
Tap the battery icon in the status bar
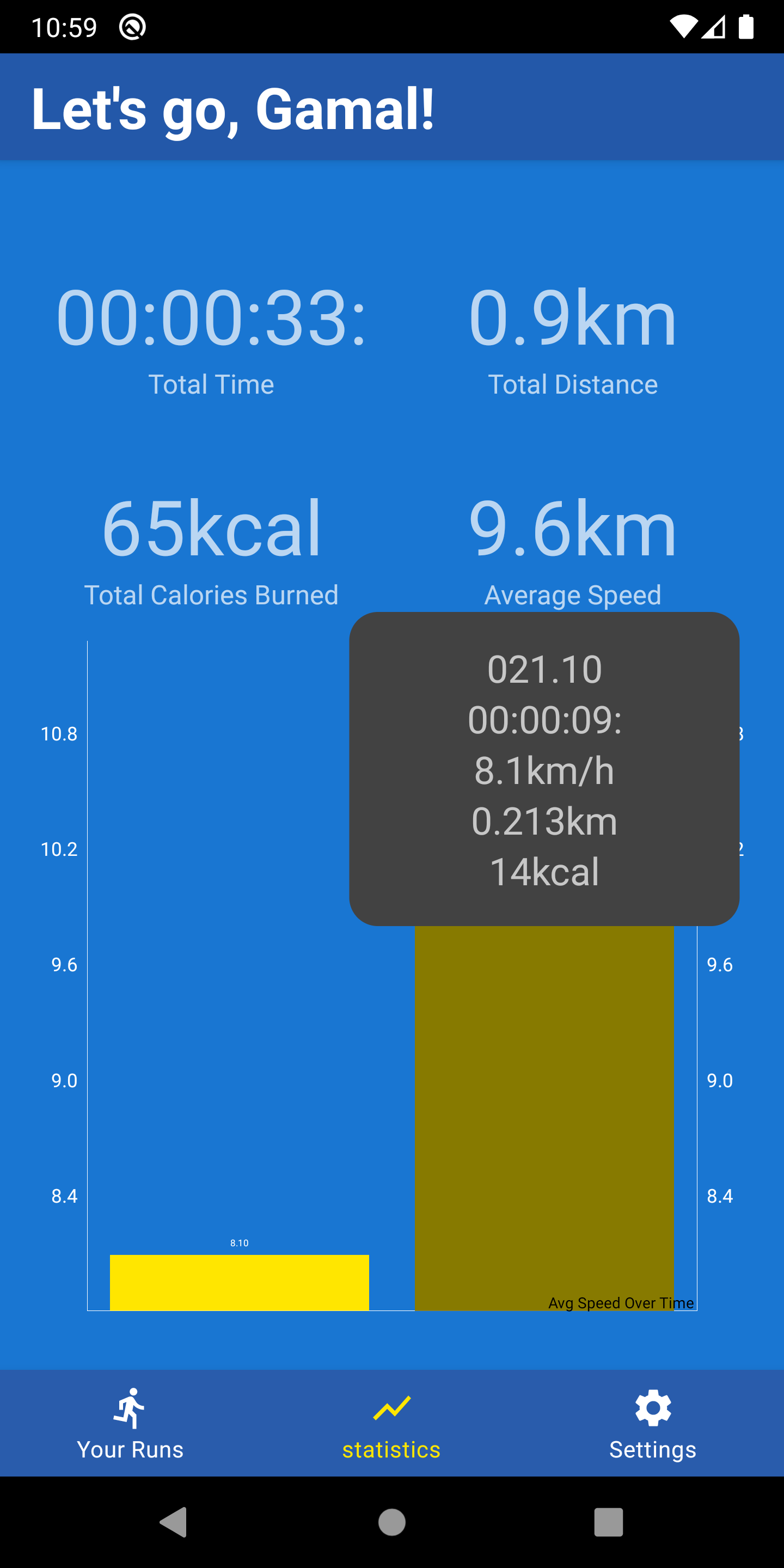(746, 26)
